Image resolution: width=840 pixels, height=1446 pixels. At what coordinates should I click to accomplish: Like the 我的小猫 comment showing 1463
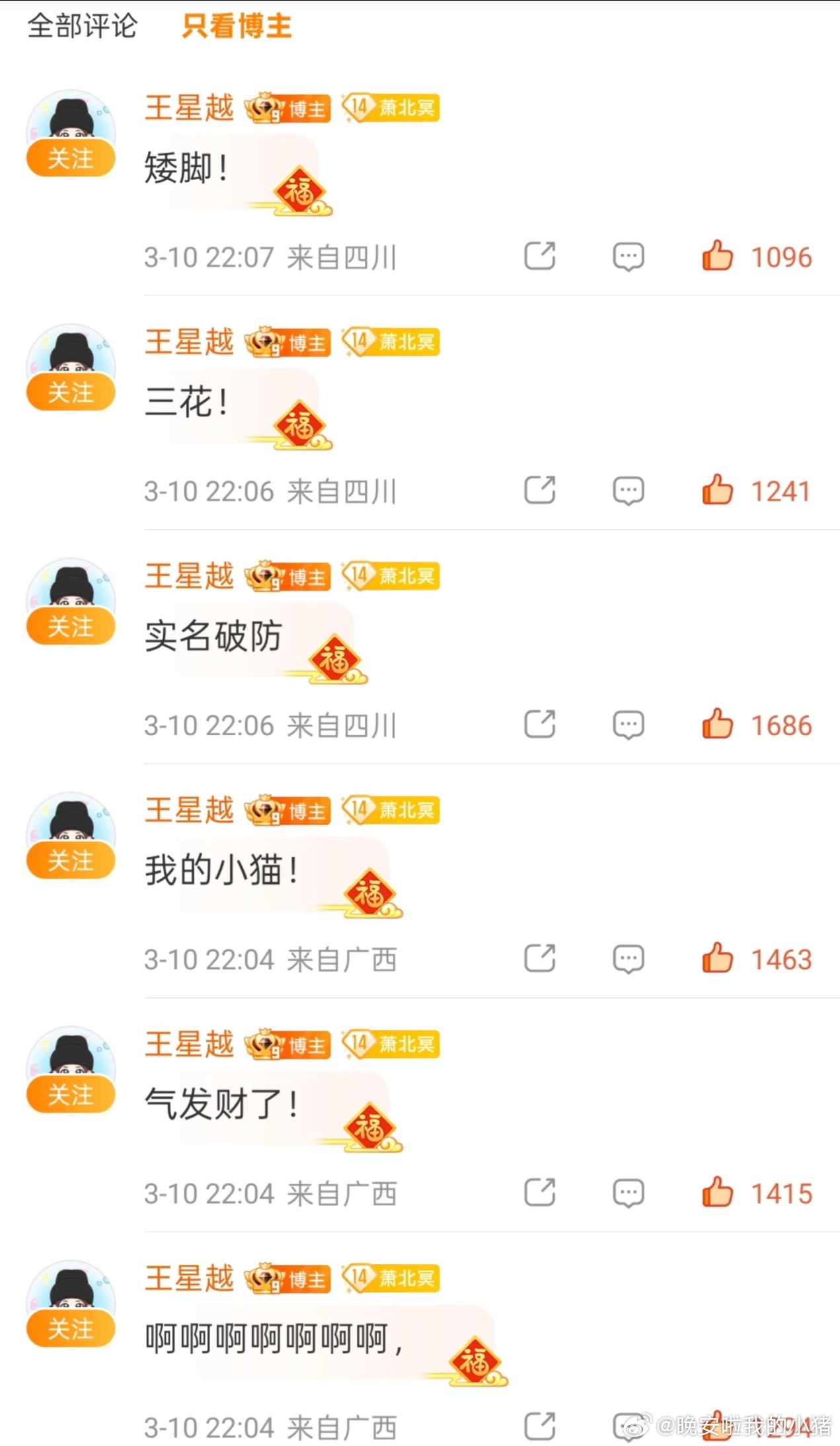pyautogui.click(x=718, y=959)
